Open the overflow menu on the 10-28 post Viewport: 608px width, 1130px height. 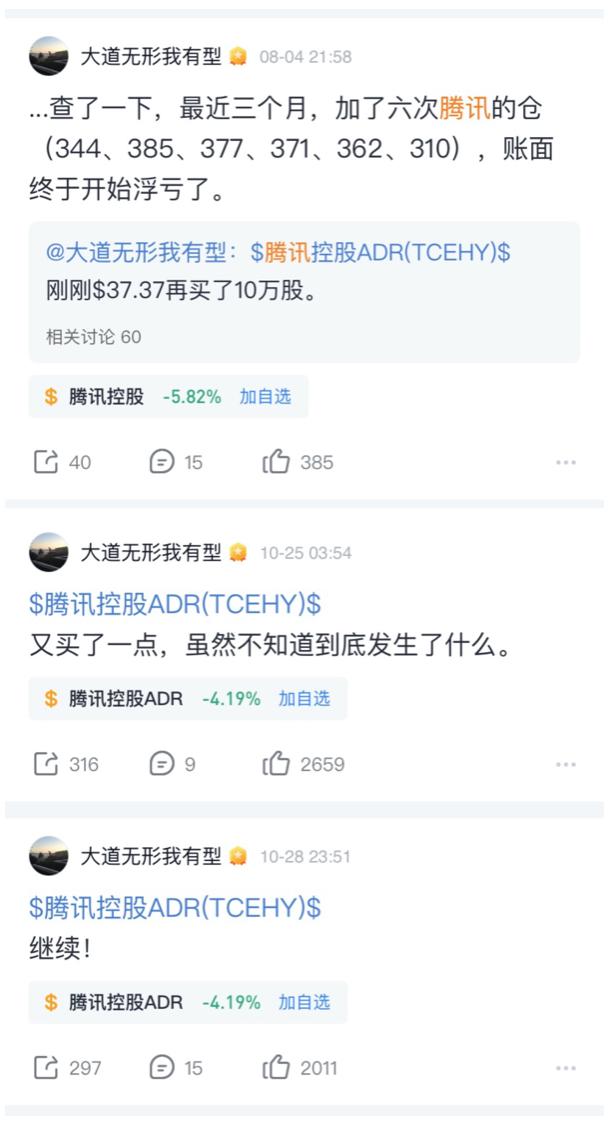(566, 1069)
